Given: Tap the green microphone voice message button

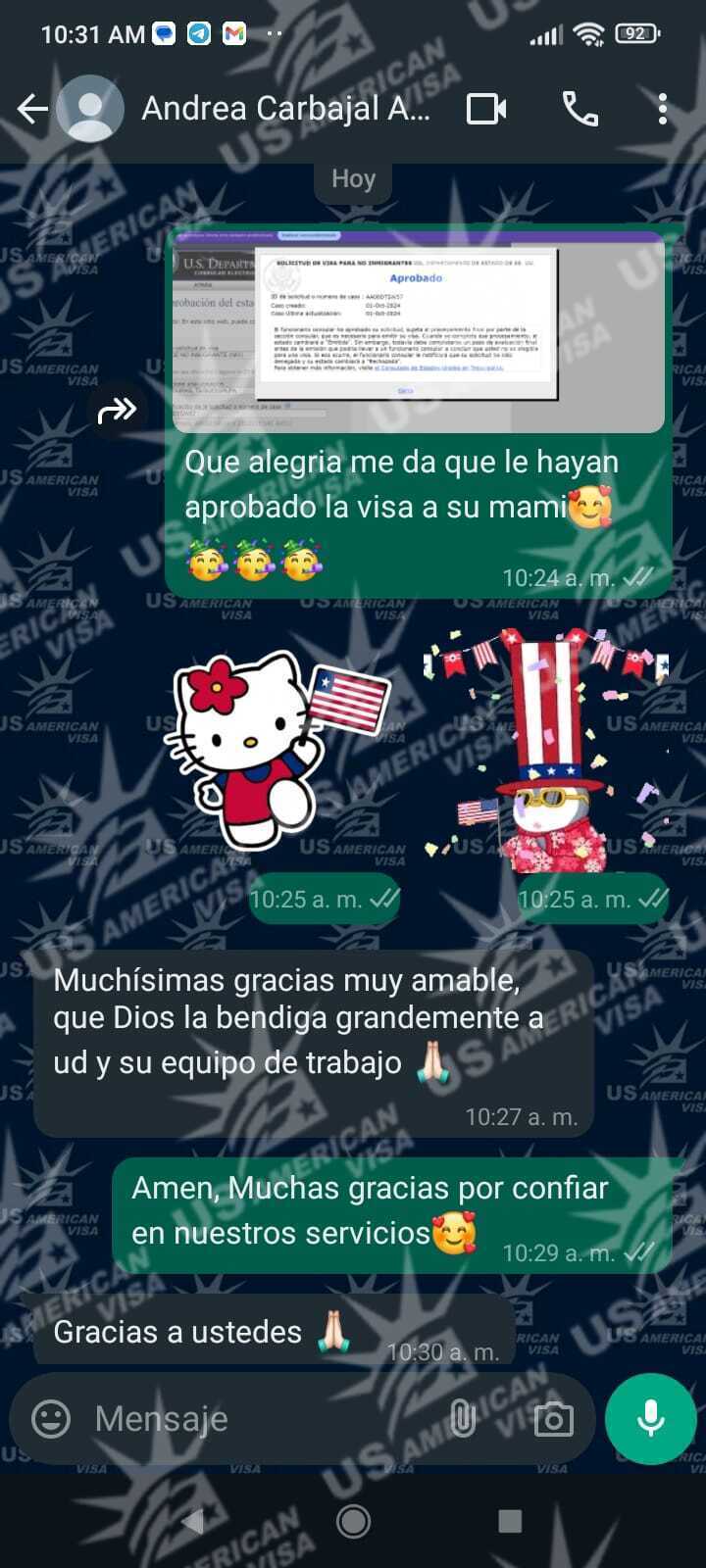Looking at the screenshot, I should point(650,1418).
